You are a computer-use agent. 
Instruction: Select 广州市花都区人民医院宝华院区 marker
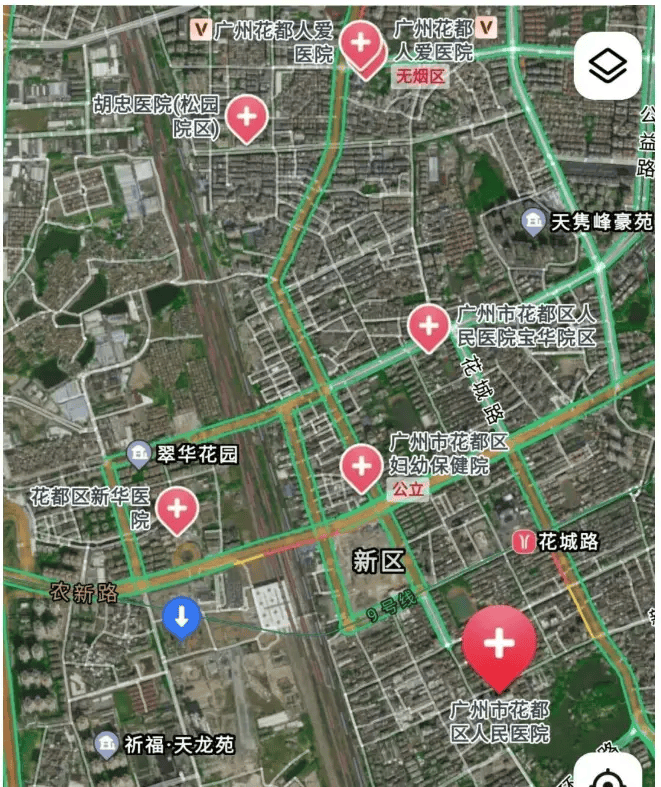point(429,326)
